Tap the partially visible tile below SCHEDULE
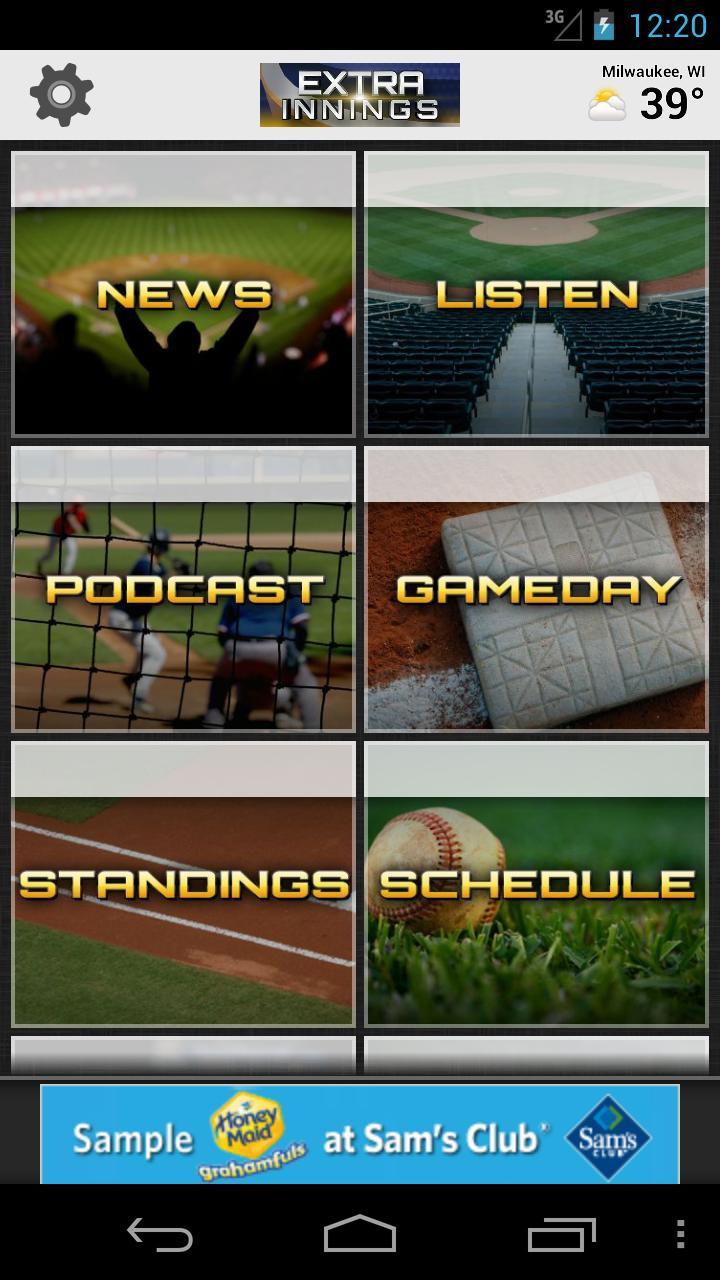The height and width of the screenshot is (1280, 720). (x=537, y=1055)
